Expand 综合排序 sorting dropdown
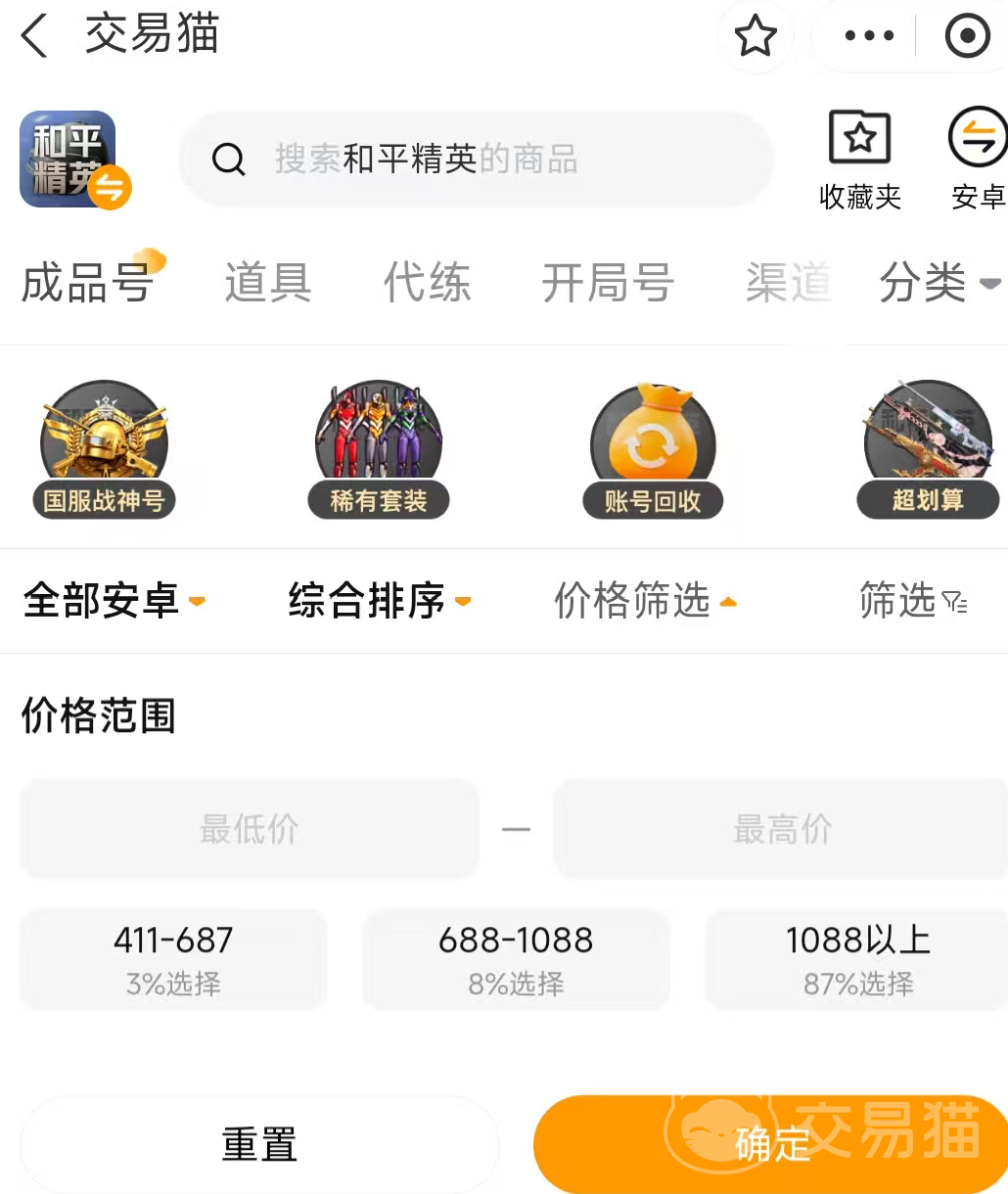Screen dimensions: 1008x1194 [x=379, y=601]
